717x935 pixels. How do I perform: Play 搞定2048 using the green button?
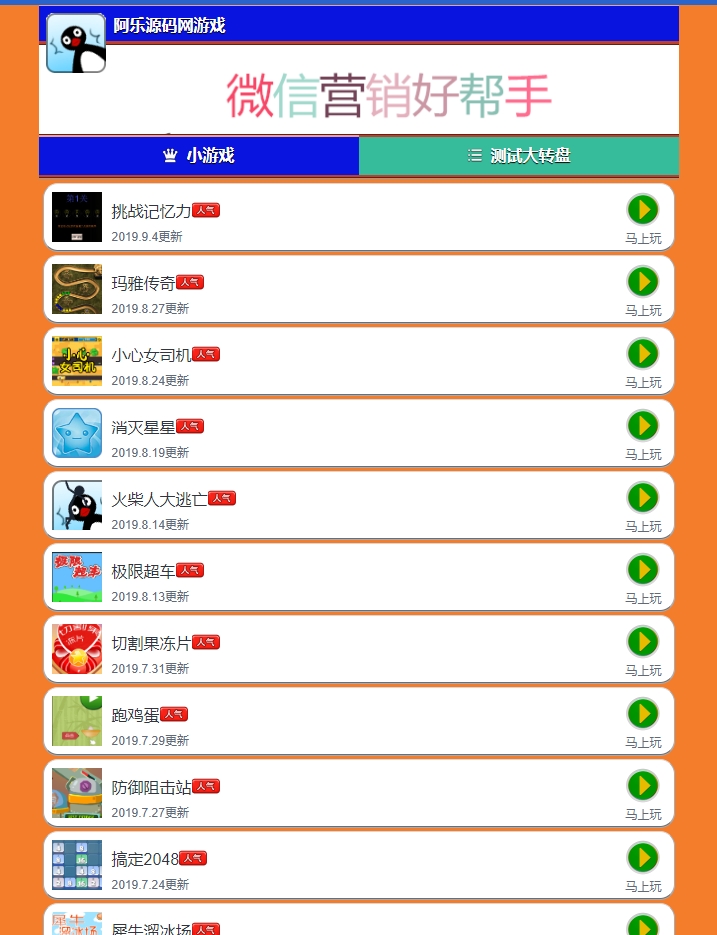click(x=642, y=858)
